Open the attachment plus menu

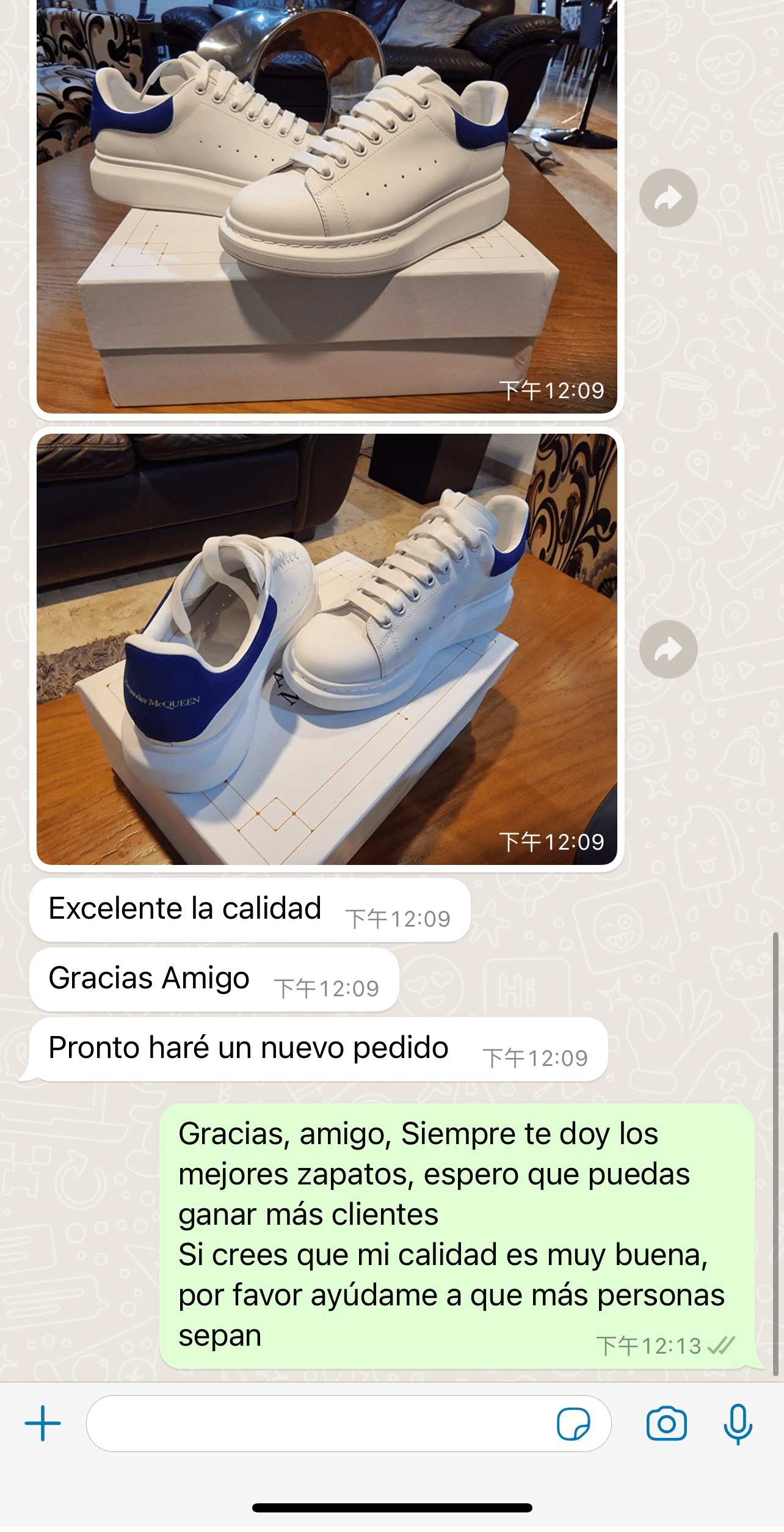click(x=43, y=1424)
